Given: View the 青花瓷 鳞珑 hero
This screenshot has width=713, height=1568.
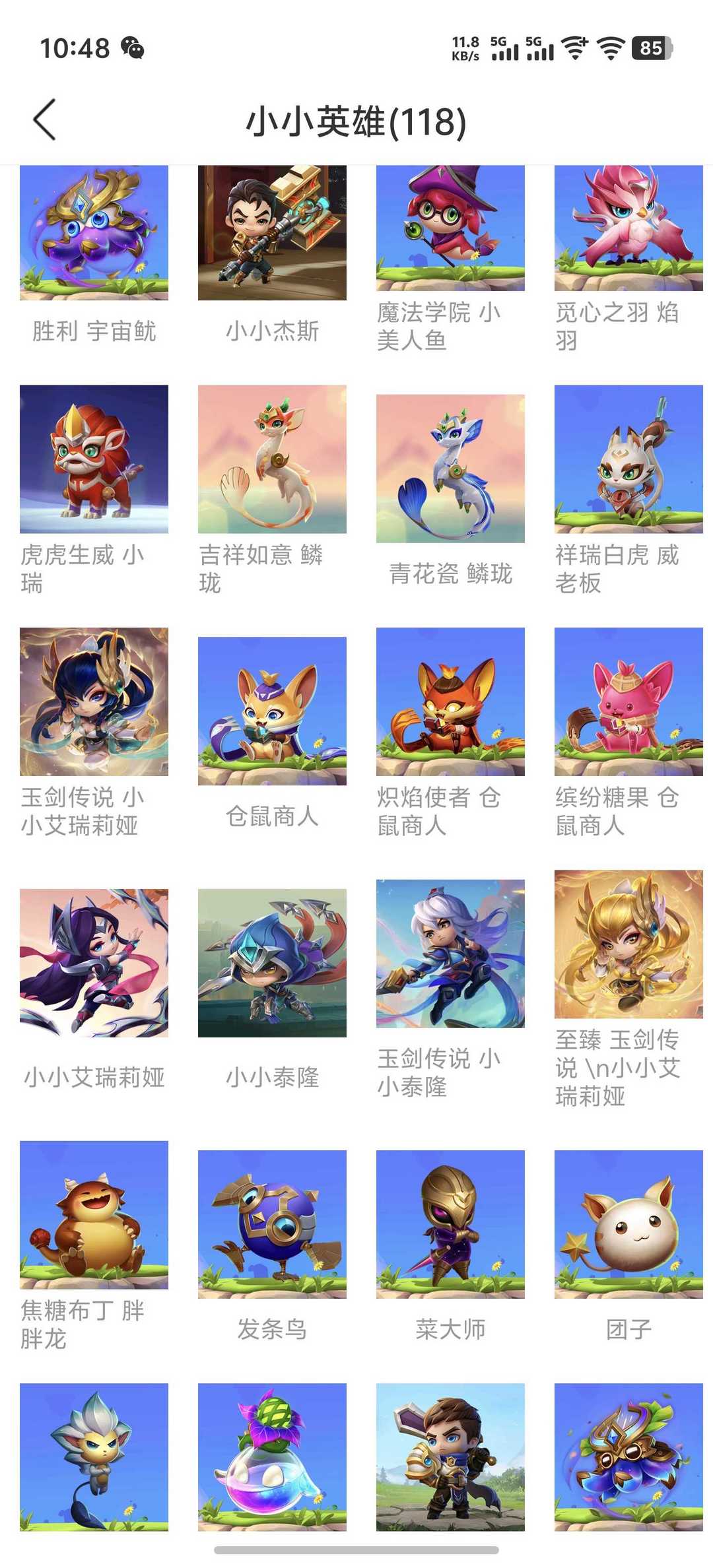Looking at the screenshot, I should (450, 469).
